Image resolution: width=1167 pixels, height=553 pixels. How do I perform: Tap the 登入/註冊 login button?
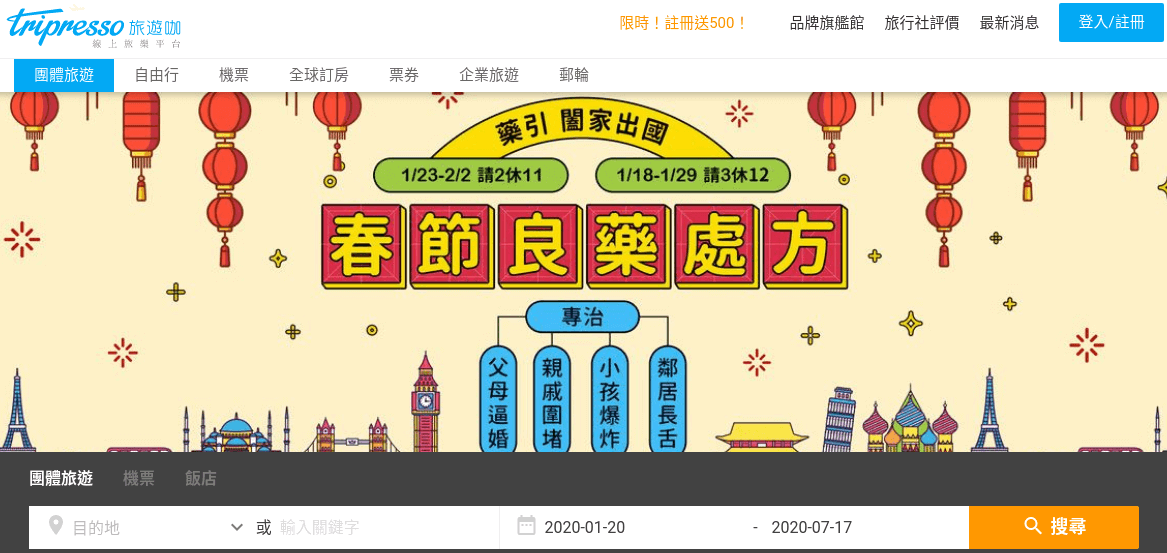[x=1111, y=22]
